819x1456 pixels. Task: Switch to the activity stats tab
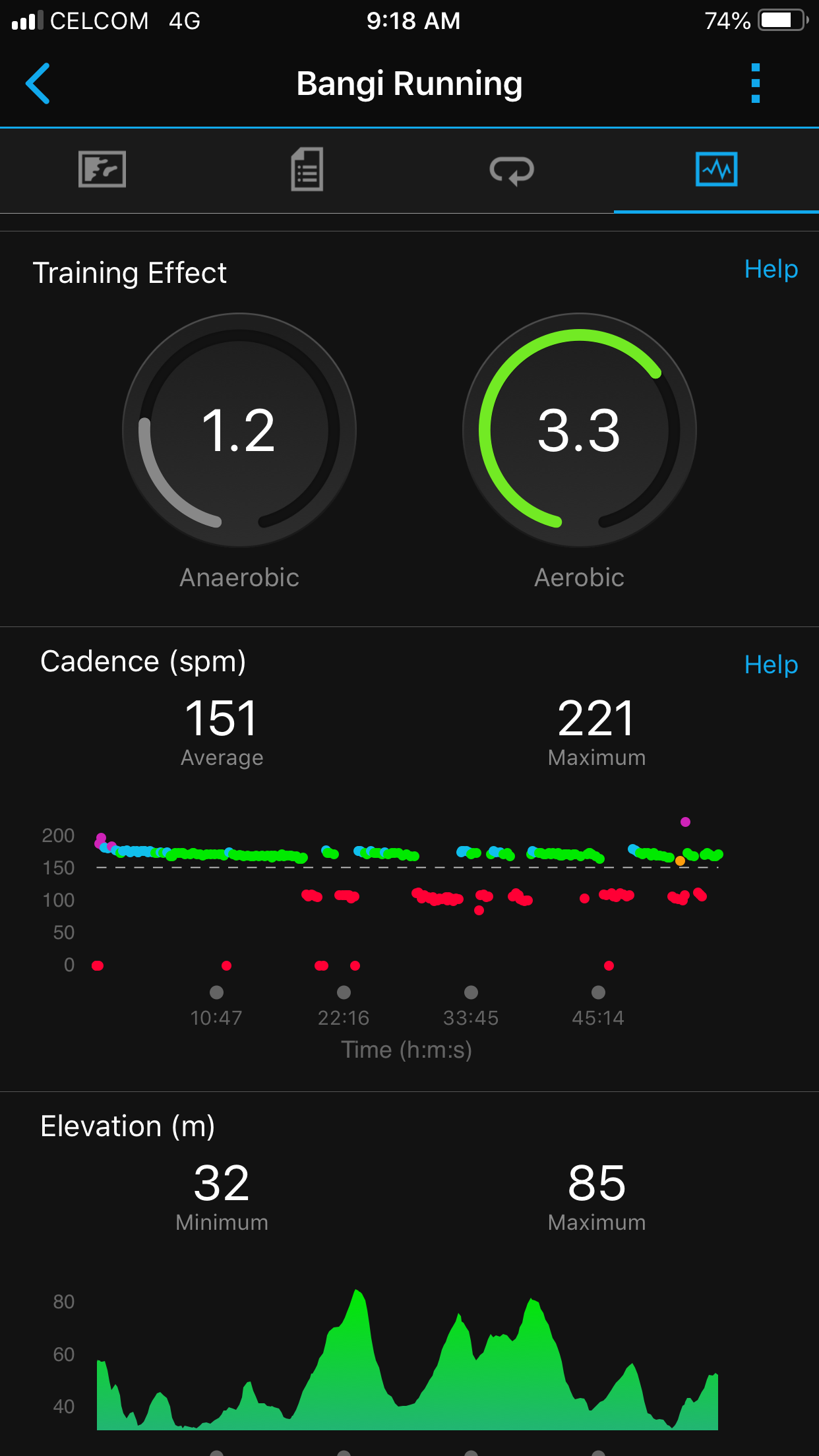click(x=307, y=169)
